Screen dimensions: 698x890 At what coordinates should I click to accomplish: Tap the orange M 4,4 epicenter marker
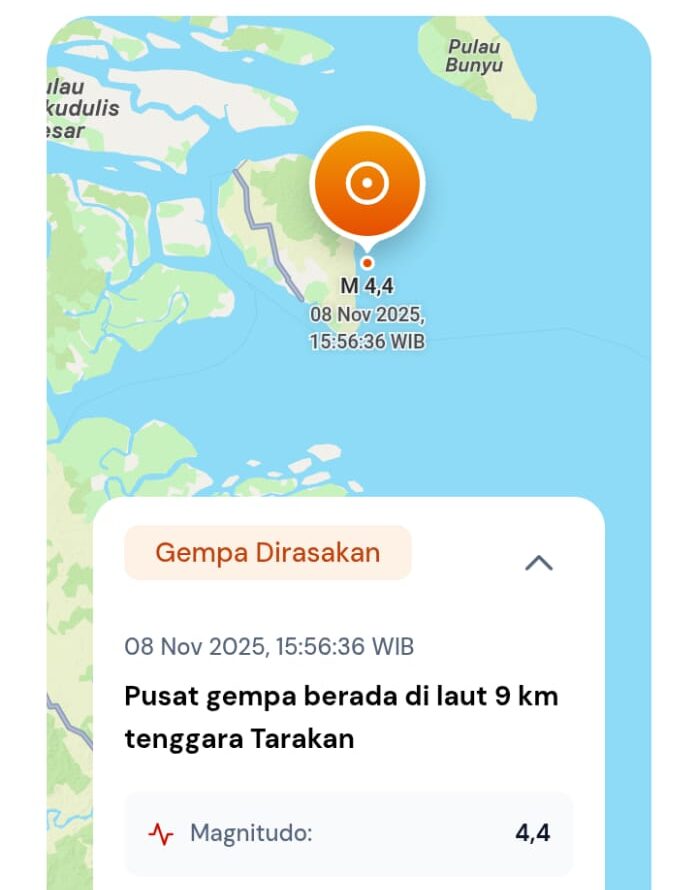tap(367, 185)
